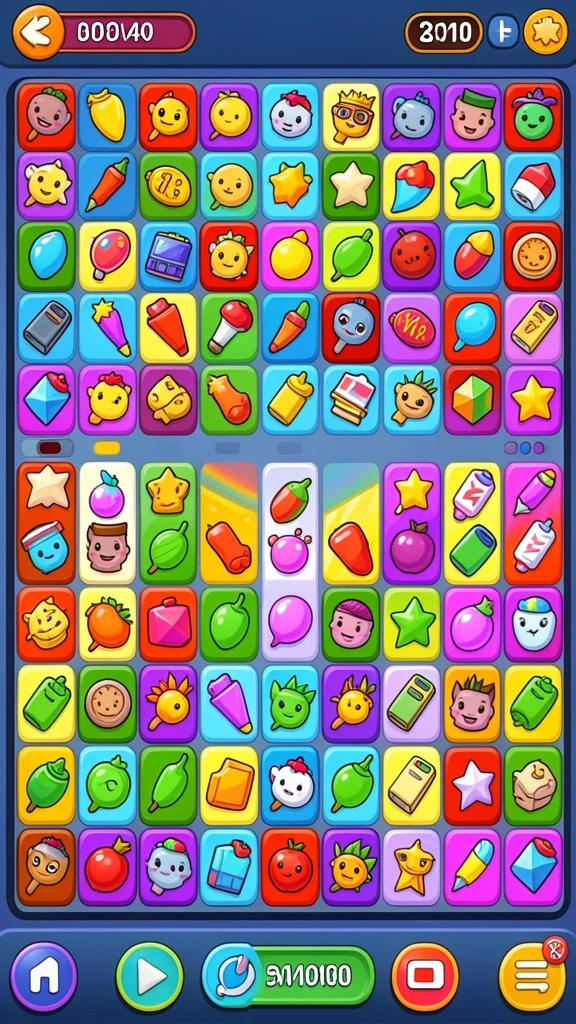Tap the multicolor hexagon cube tile

[472, 400]
